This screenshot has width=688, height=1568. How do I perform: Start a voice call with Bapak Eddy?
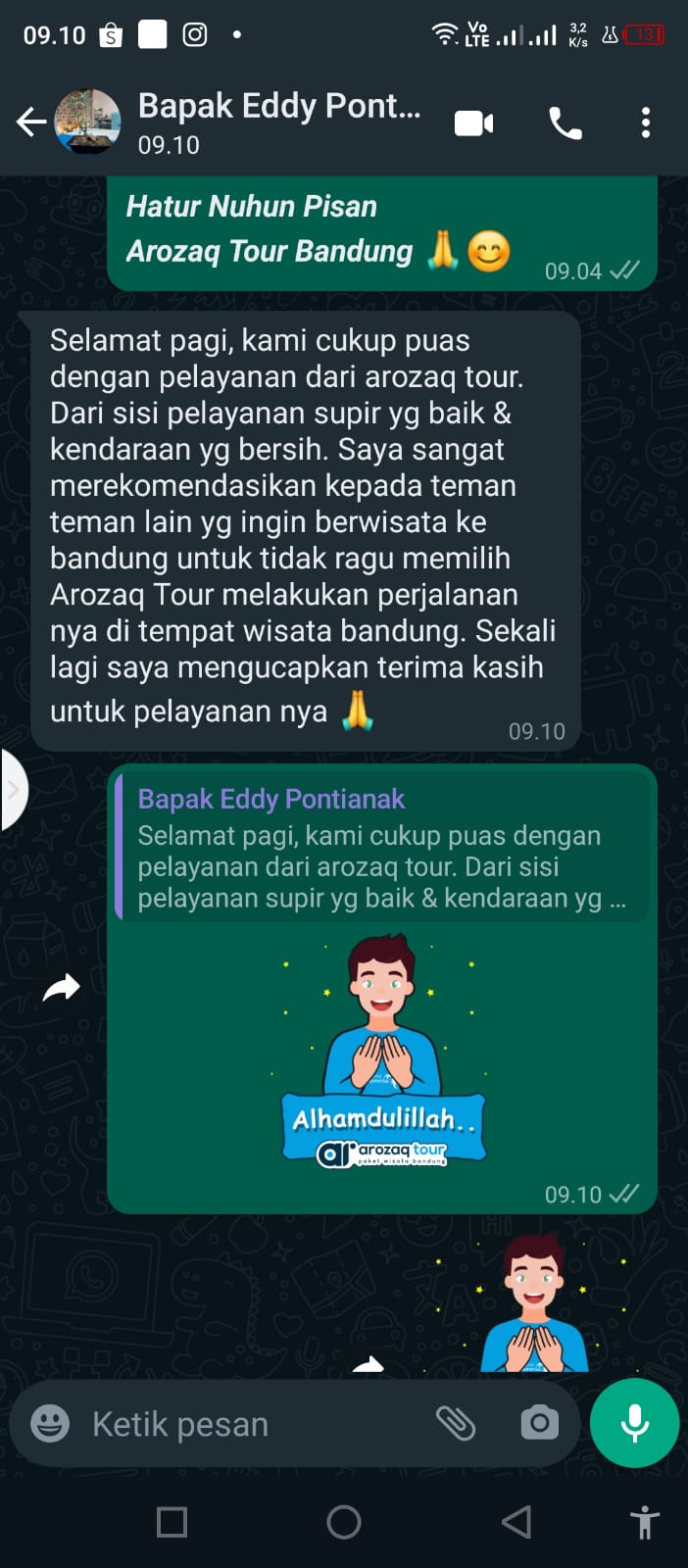coord(565,123)
